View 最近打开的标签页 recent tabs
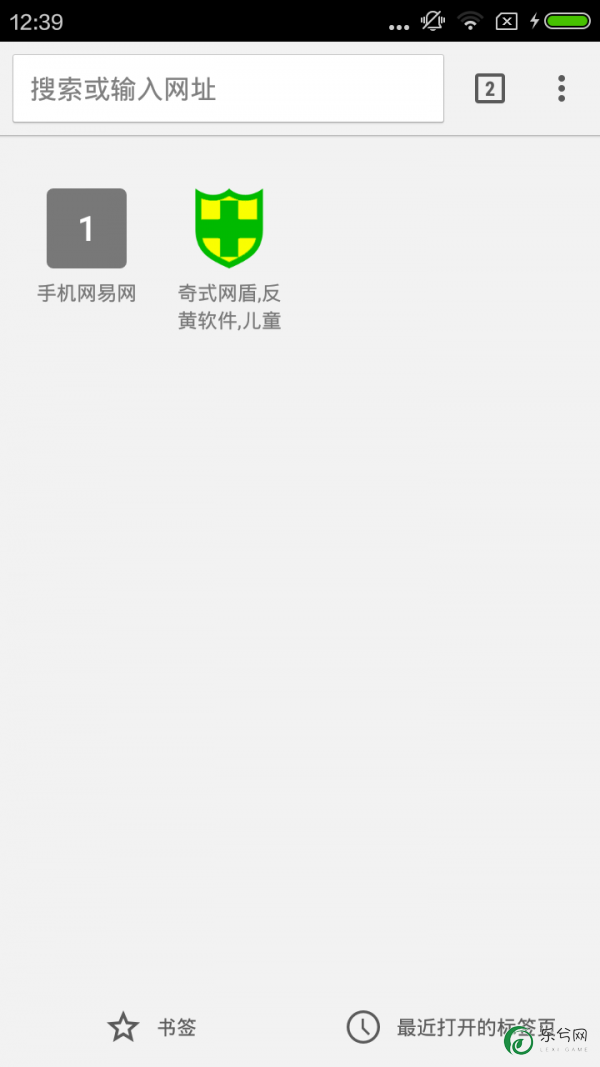 (450, 1027)
